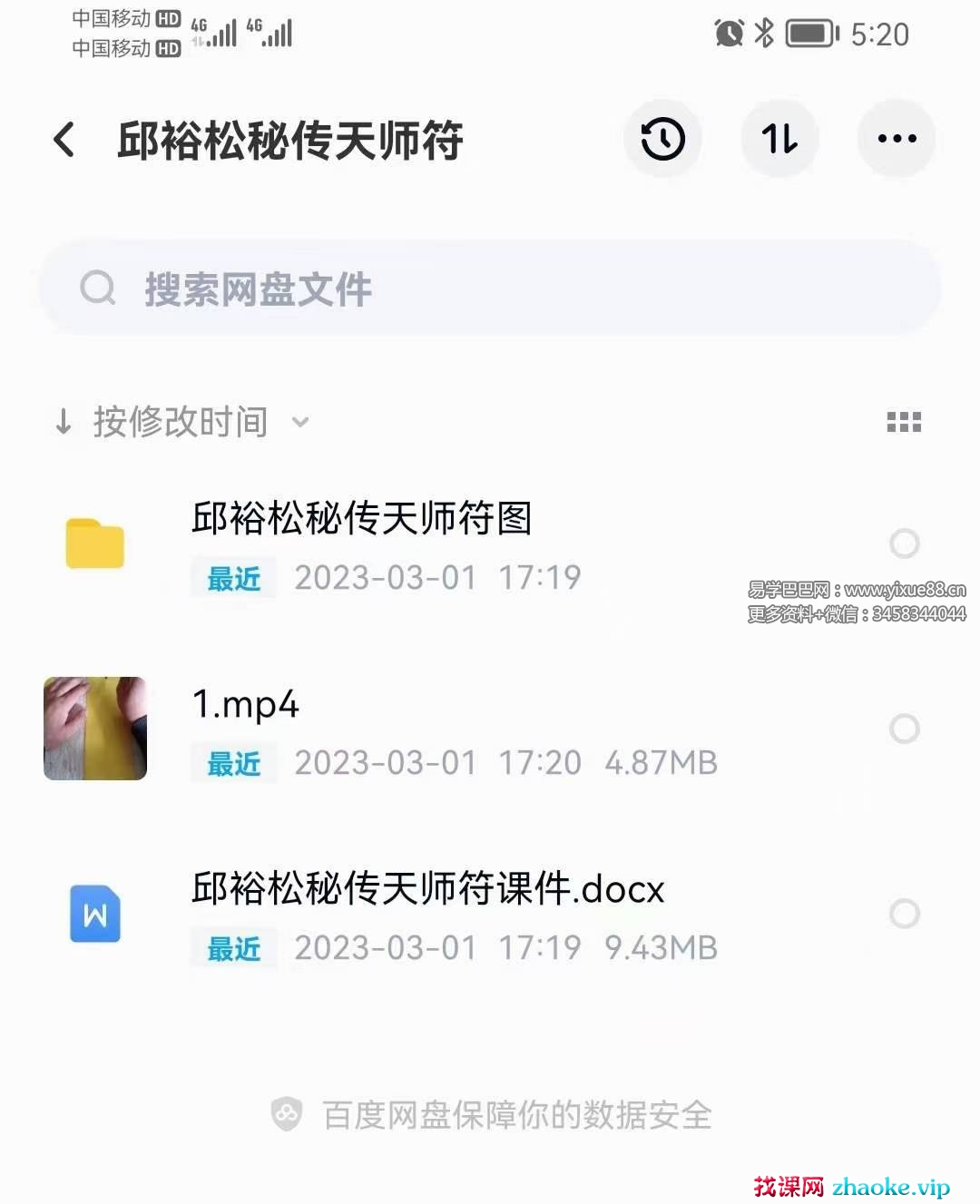
Task: Select the 1.mp4 file circle
Action: 904,729
